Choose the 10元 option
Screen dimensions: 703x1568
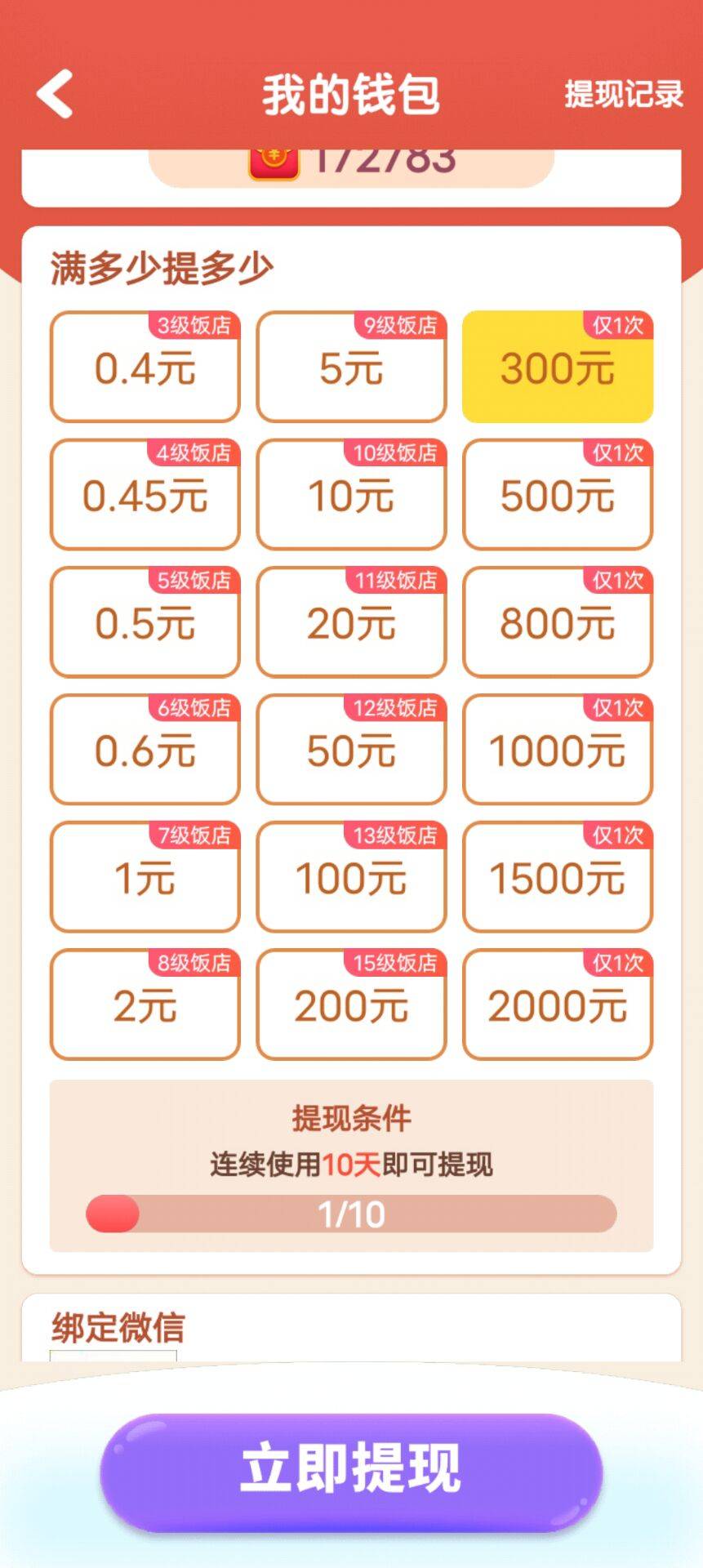(352, 494)
